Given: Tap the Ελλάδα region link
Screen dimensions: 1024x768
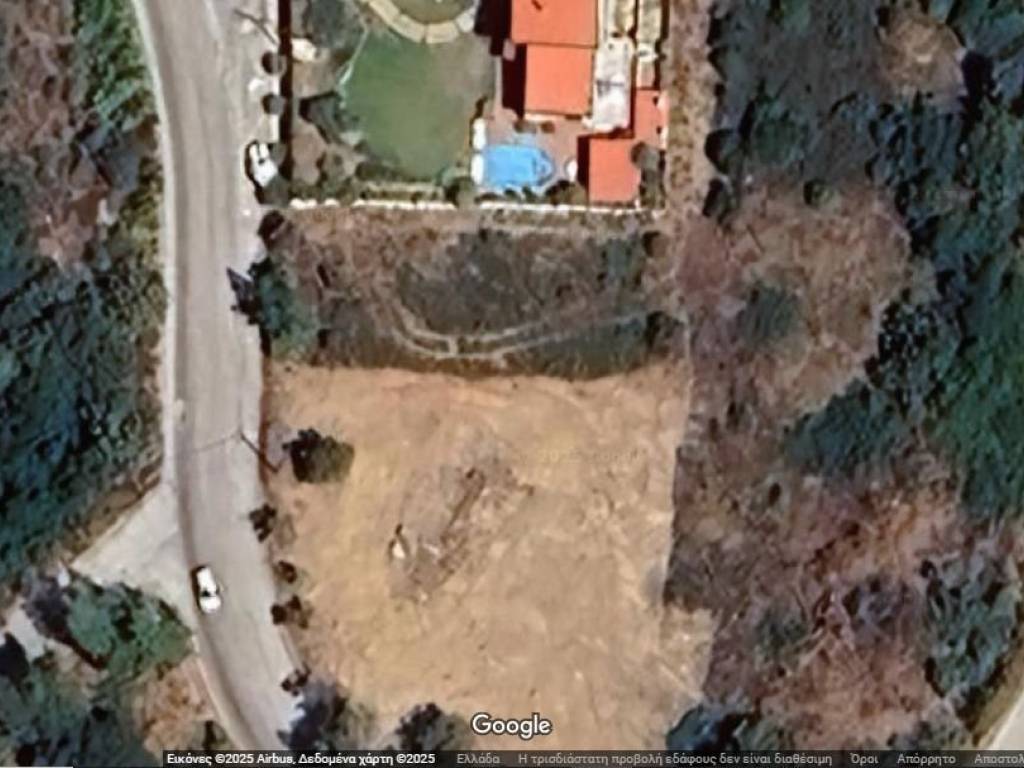Looking at the screenshot, I should point(477,759).
